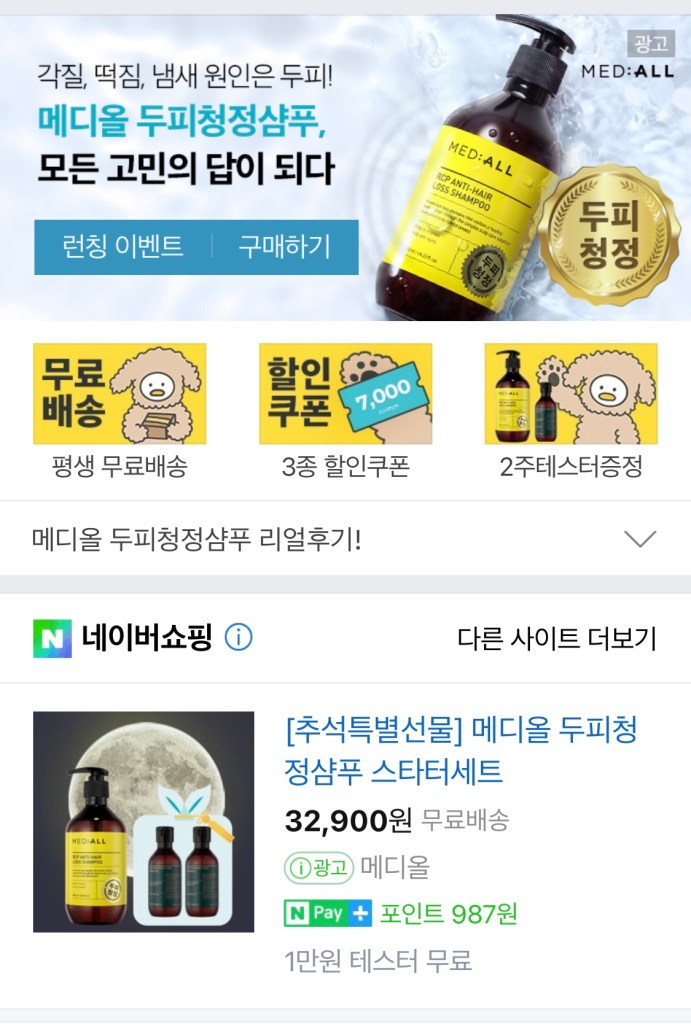
Task: Open the 런칭 이벤트 button
Action: click(122, 246)
